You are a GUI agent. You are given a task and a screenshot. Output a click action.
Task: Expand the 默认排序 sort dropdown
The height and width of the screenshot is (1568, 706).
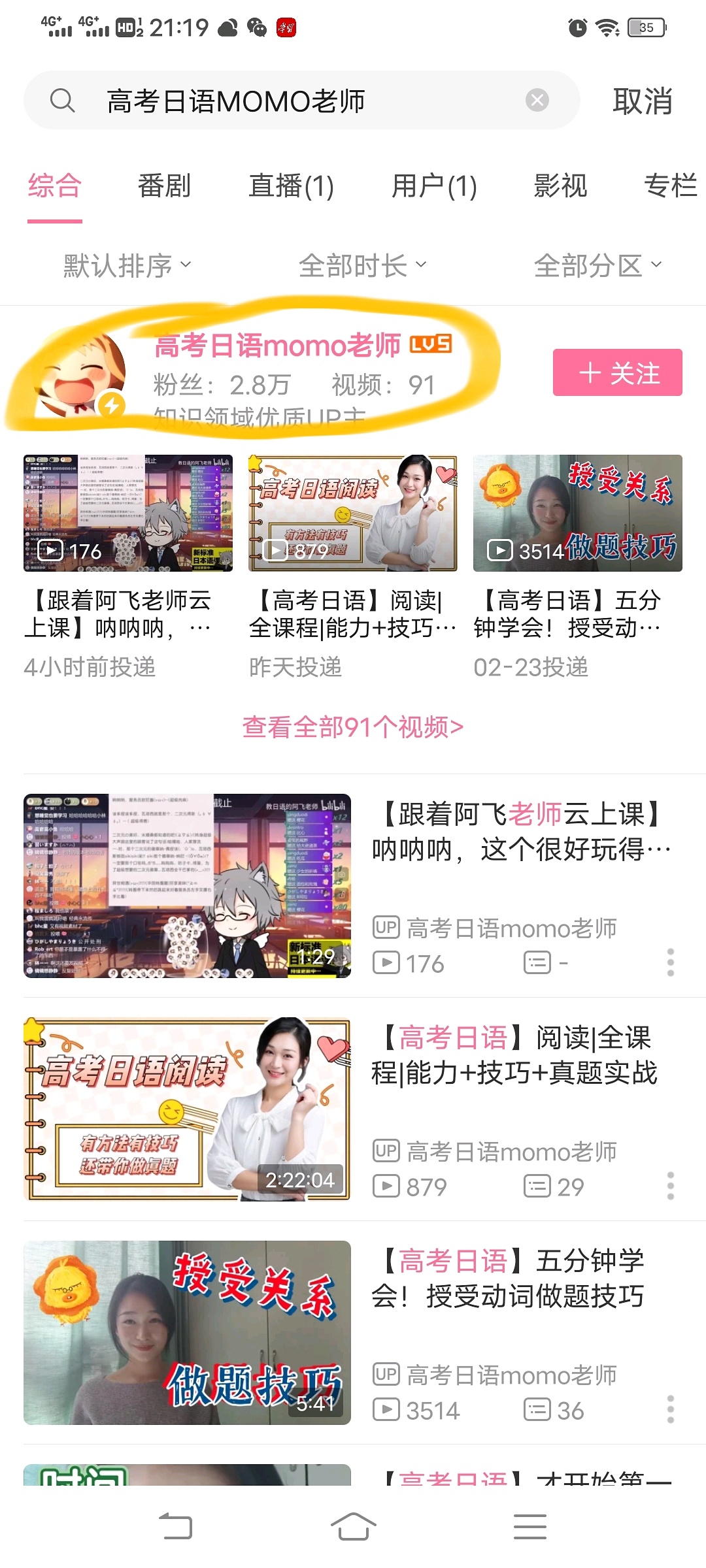pyautogui.click(x=127, y=265)
